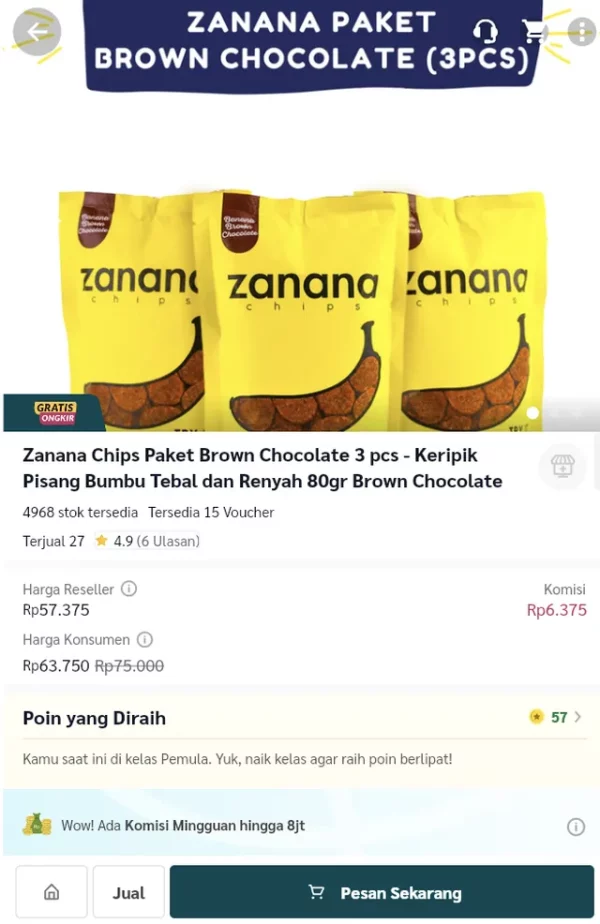Contact customer service via headset icon
600x924 pixels.
tap(486, 32)
